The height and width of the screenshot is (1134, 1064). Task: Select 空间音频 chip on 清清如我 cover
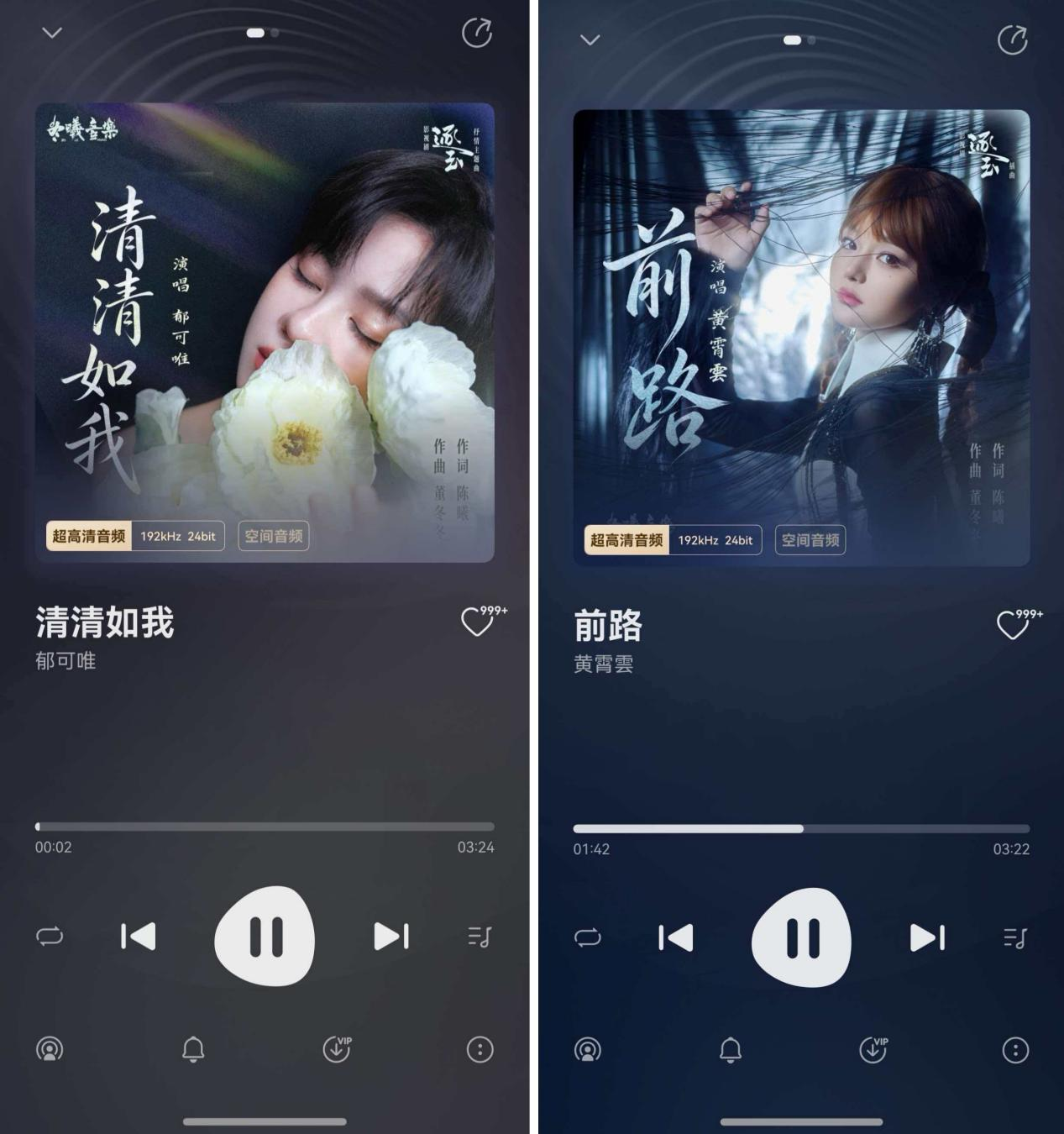coord(274,536)
